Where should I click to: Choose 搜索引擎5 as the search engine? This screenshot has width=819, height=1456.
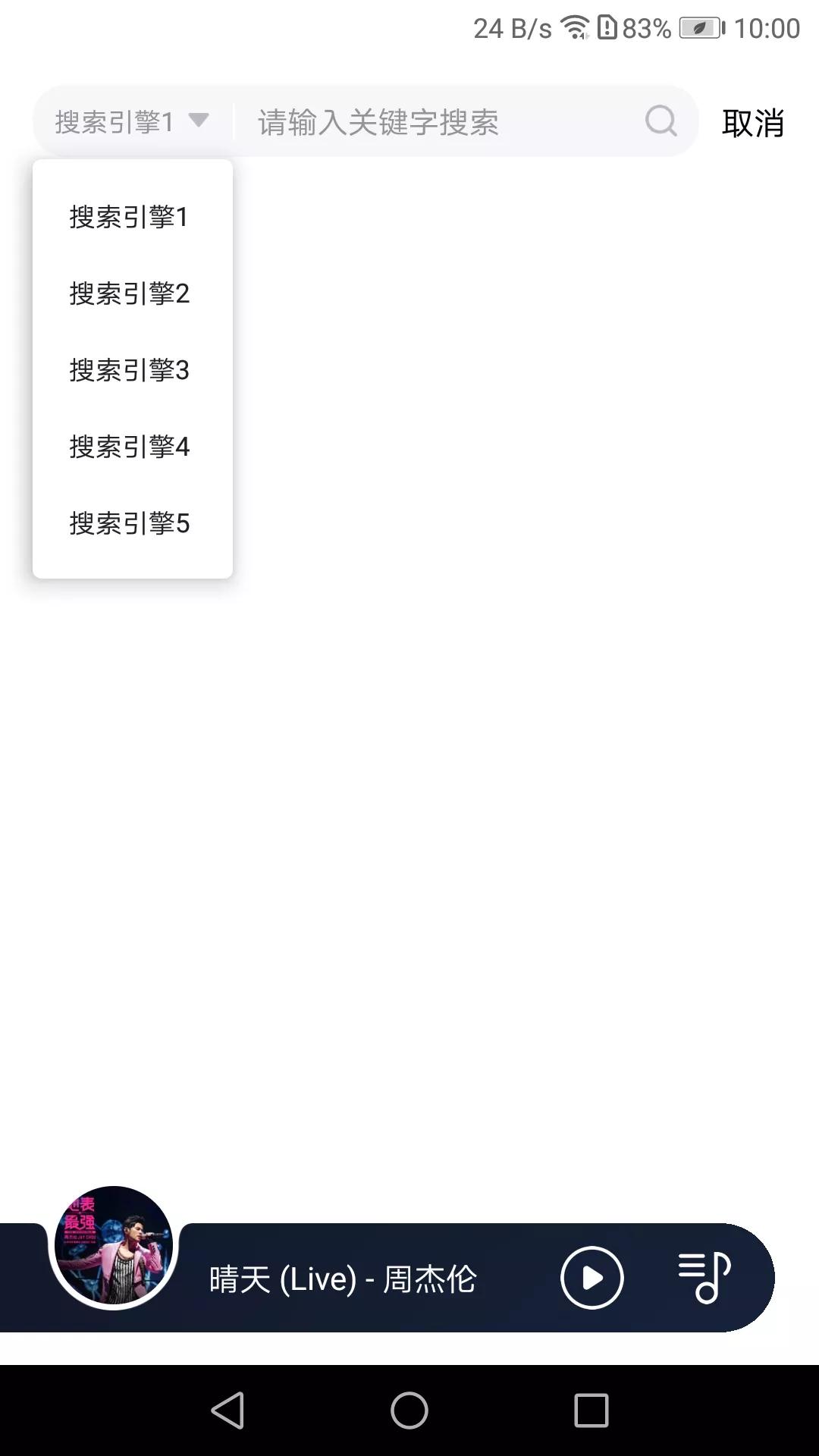point(129,523)
